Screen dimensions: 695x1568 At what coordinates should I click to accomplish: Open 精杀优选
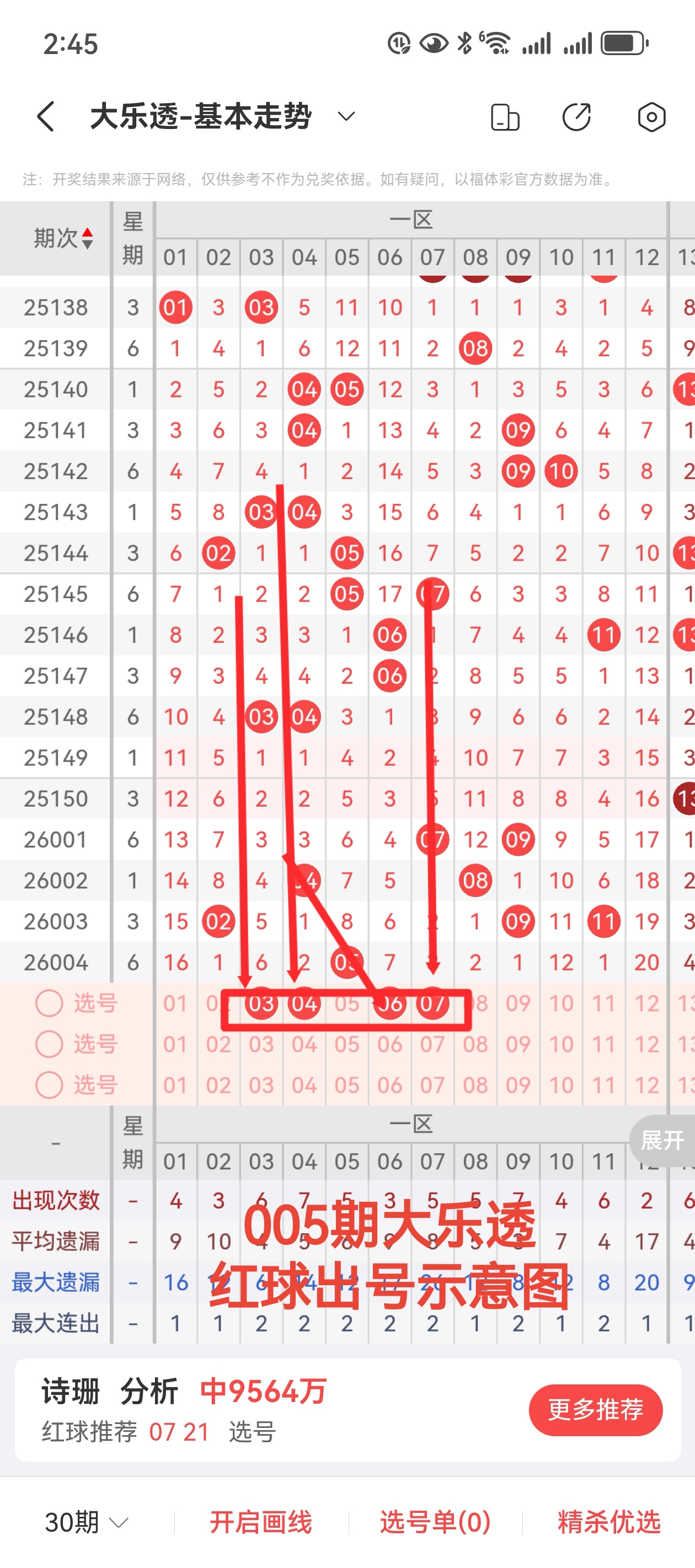tap(608, 1522)
